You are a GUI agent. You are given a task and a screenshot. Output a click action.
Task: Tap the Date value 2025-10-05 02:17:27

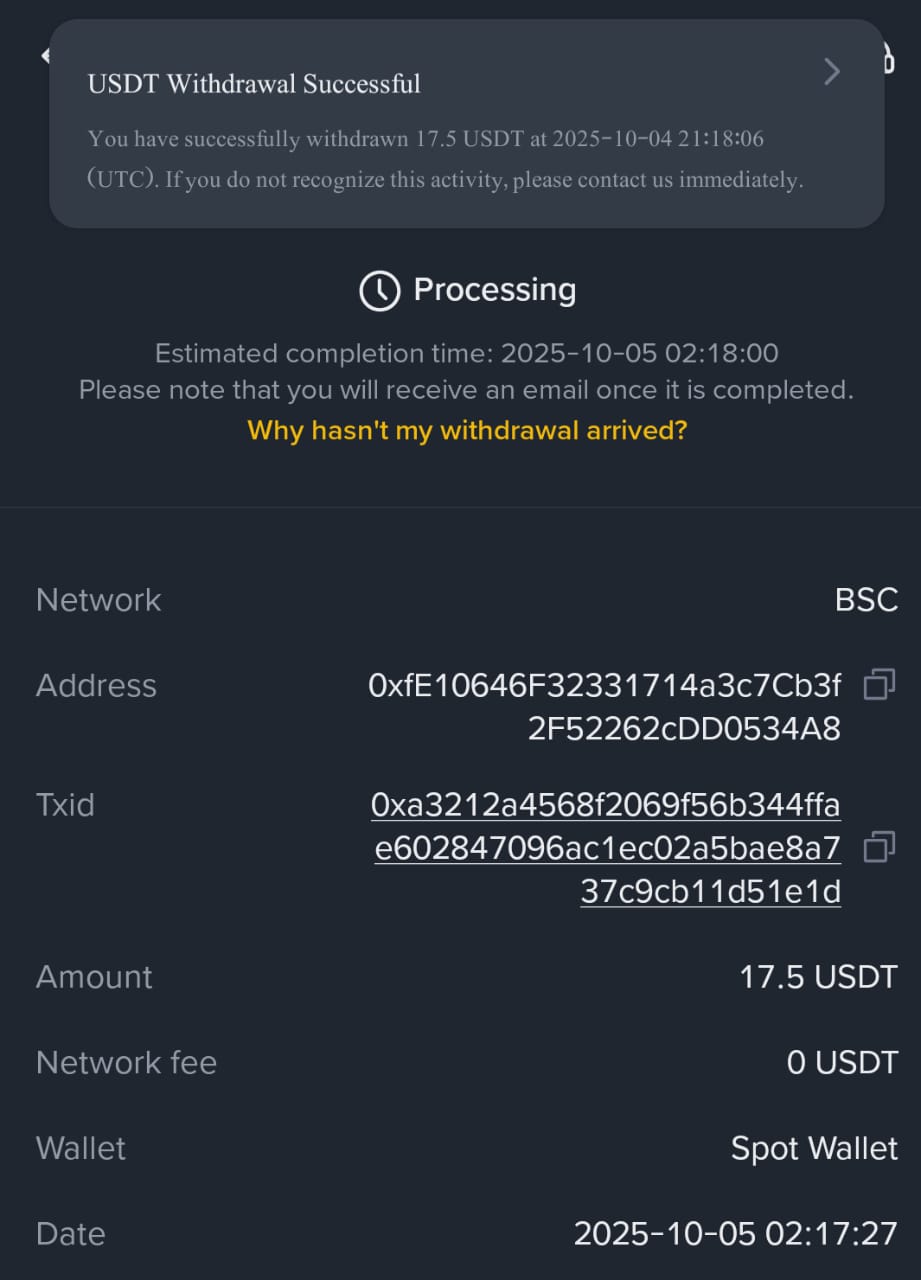[x=736, y=1234]
